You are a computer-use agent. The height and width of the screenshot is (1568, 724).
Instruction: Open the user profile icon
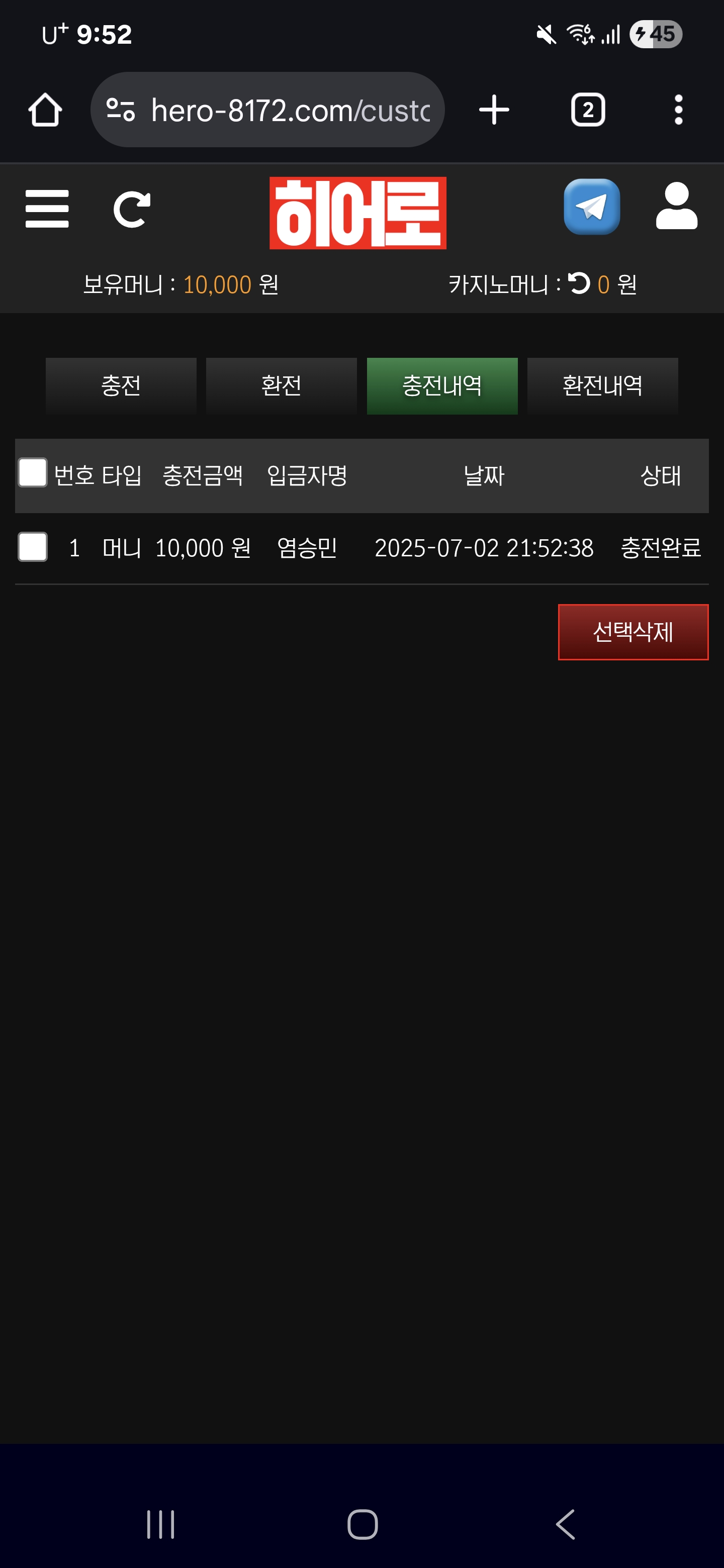coord(676,207)
